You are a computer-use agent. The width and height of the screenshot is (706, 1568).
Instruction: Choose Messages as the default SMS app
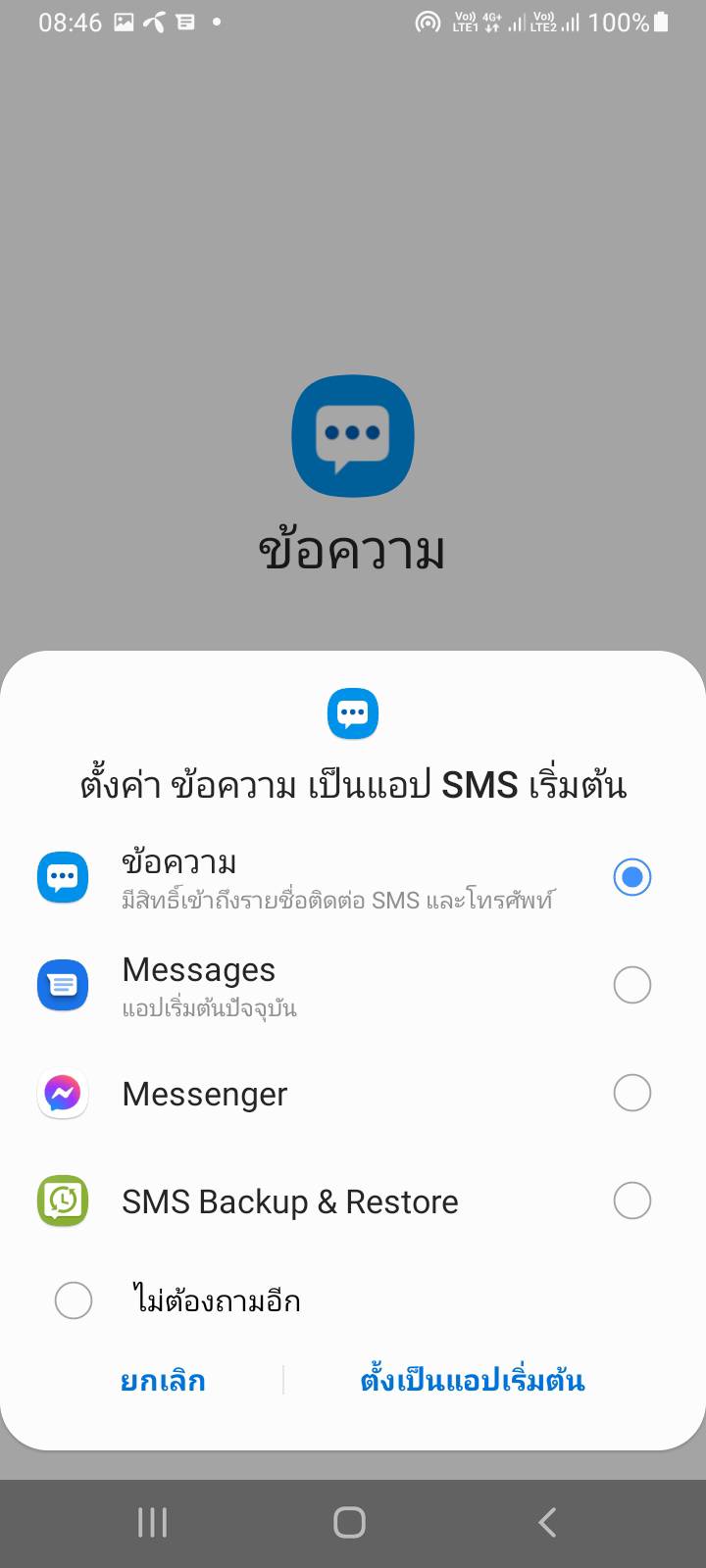click(353, 985)
